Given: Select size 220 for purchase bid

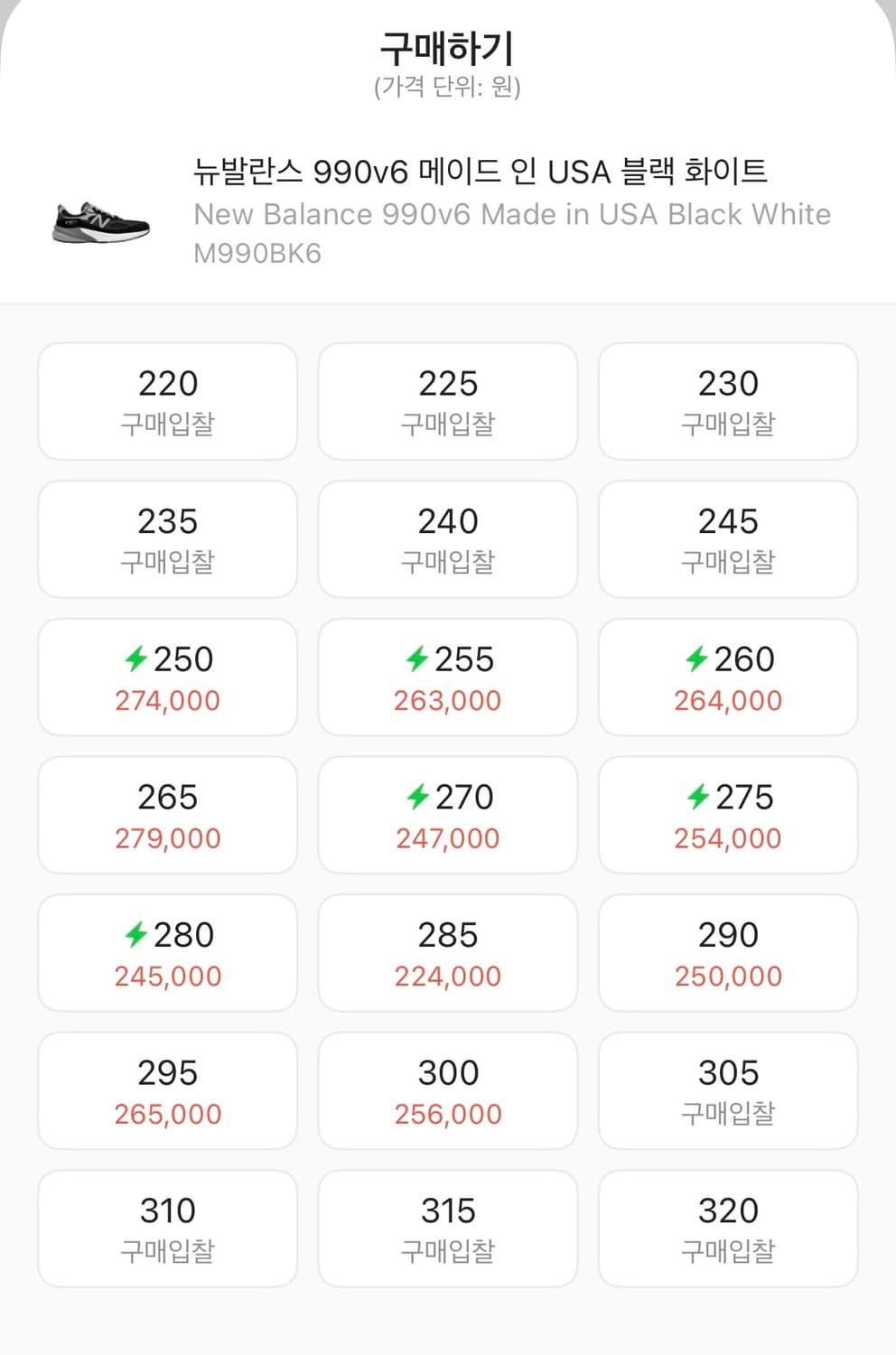Looking at the screenshot, I should pos(167,401).
